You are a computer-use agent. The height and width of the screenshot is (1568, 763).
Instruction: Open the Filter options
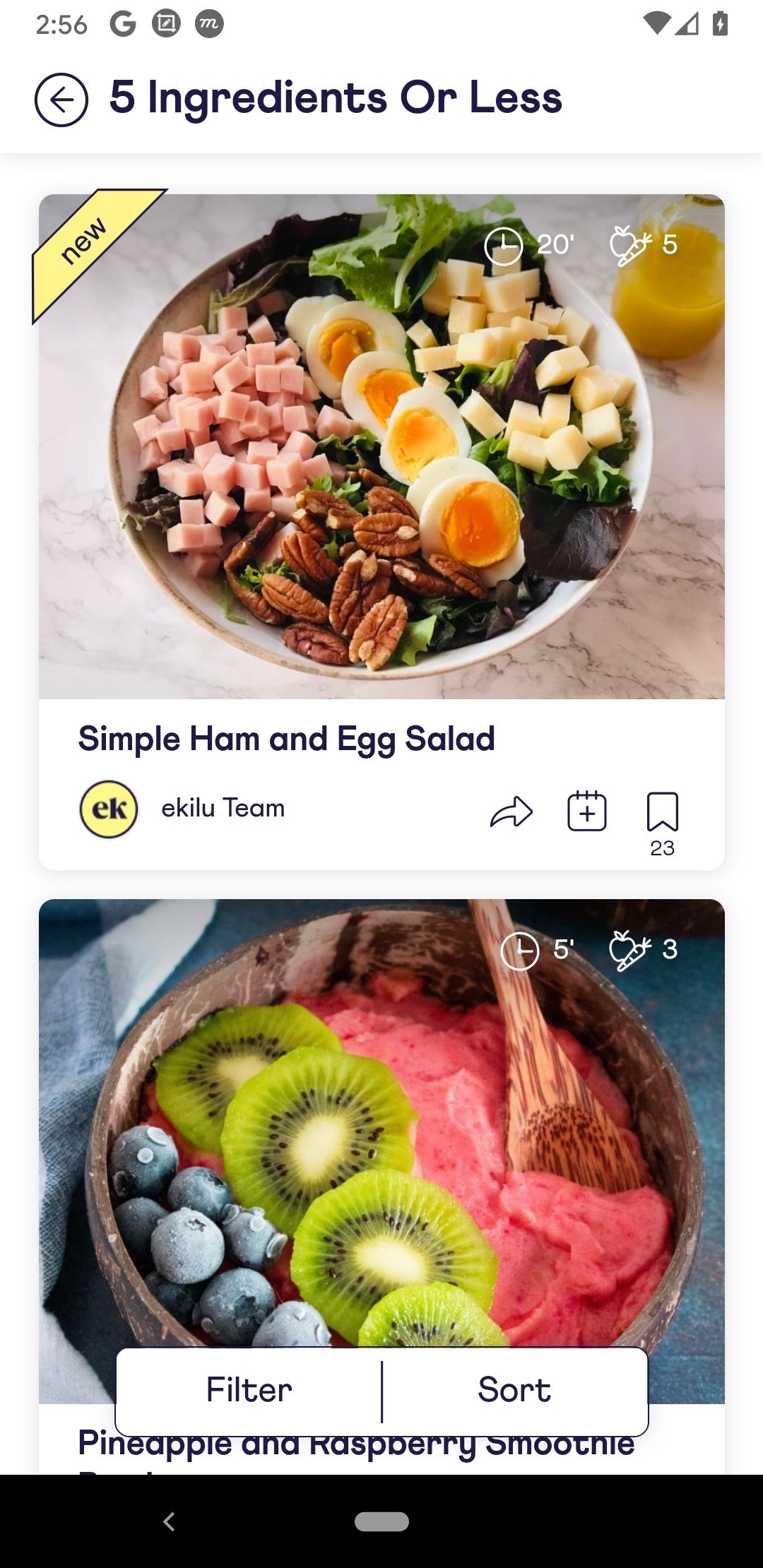(x=249, y=1391)
